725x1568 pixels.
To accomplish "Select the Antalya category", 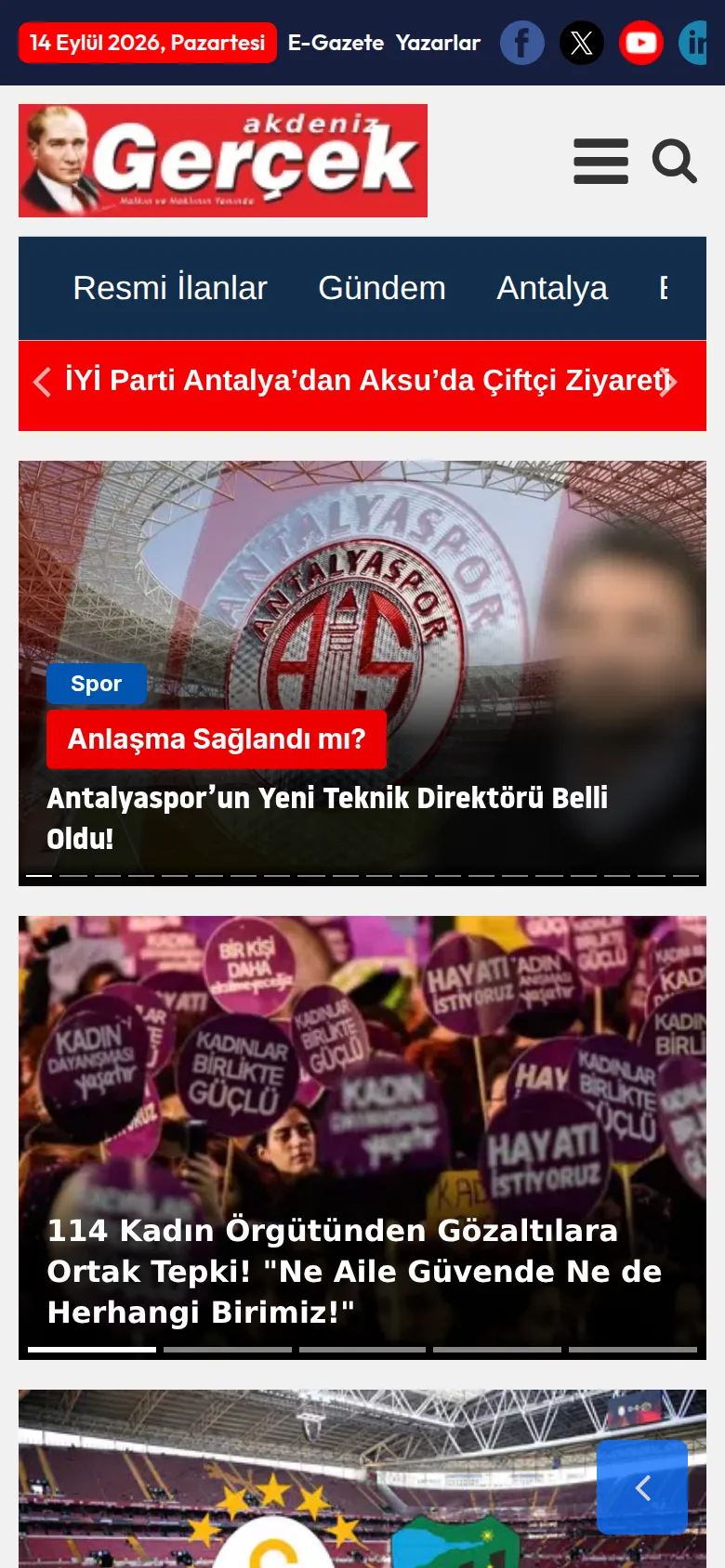I will pyautogui.click(x=552, y=288).
